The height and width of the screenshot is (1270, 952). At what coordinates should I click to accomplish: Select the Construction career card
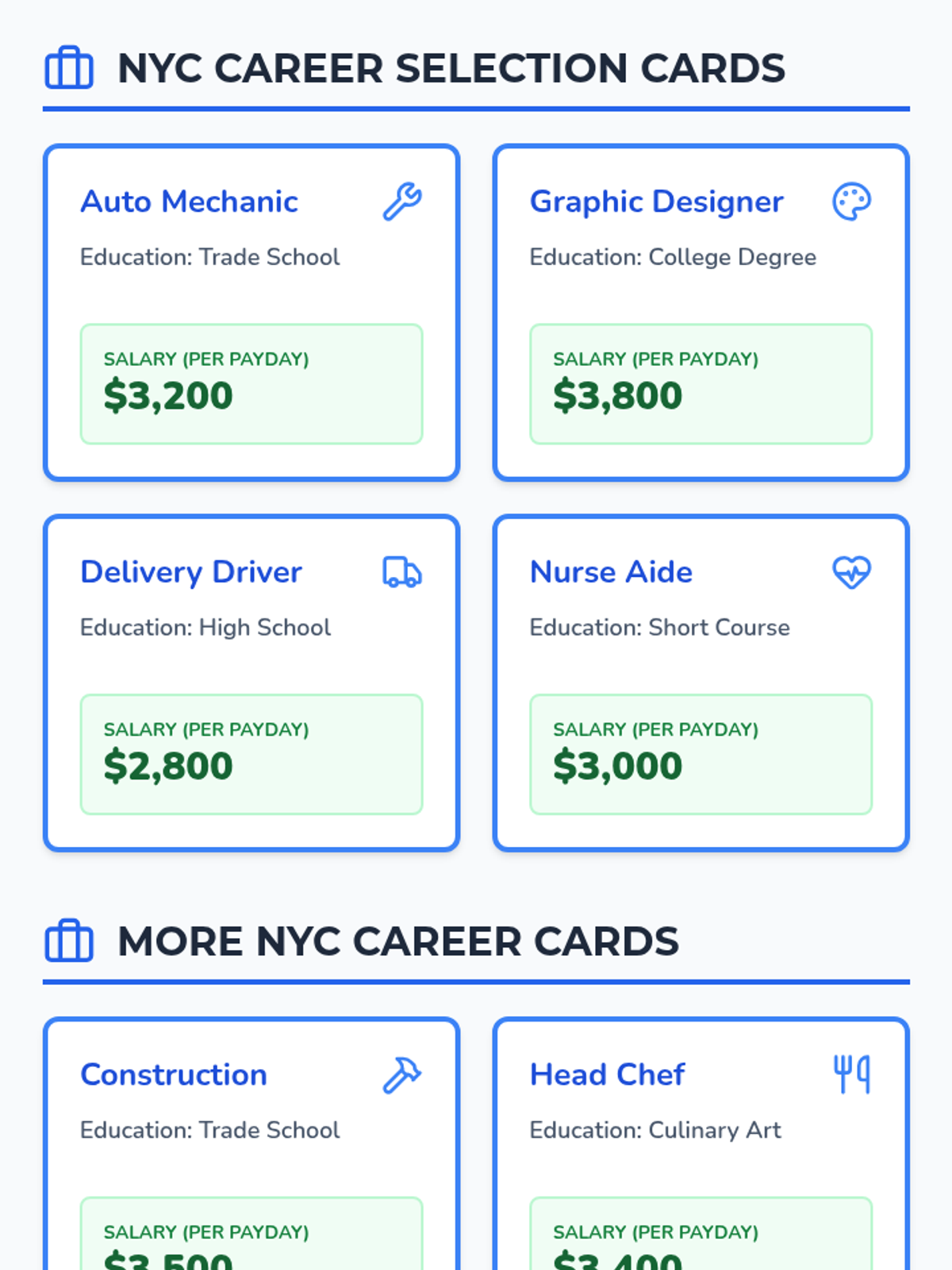(251, 1143)
